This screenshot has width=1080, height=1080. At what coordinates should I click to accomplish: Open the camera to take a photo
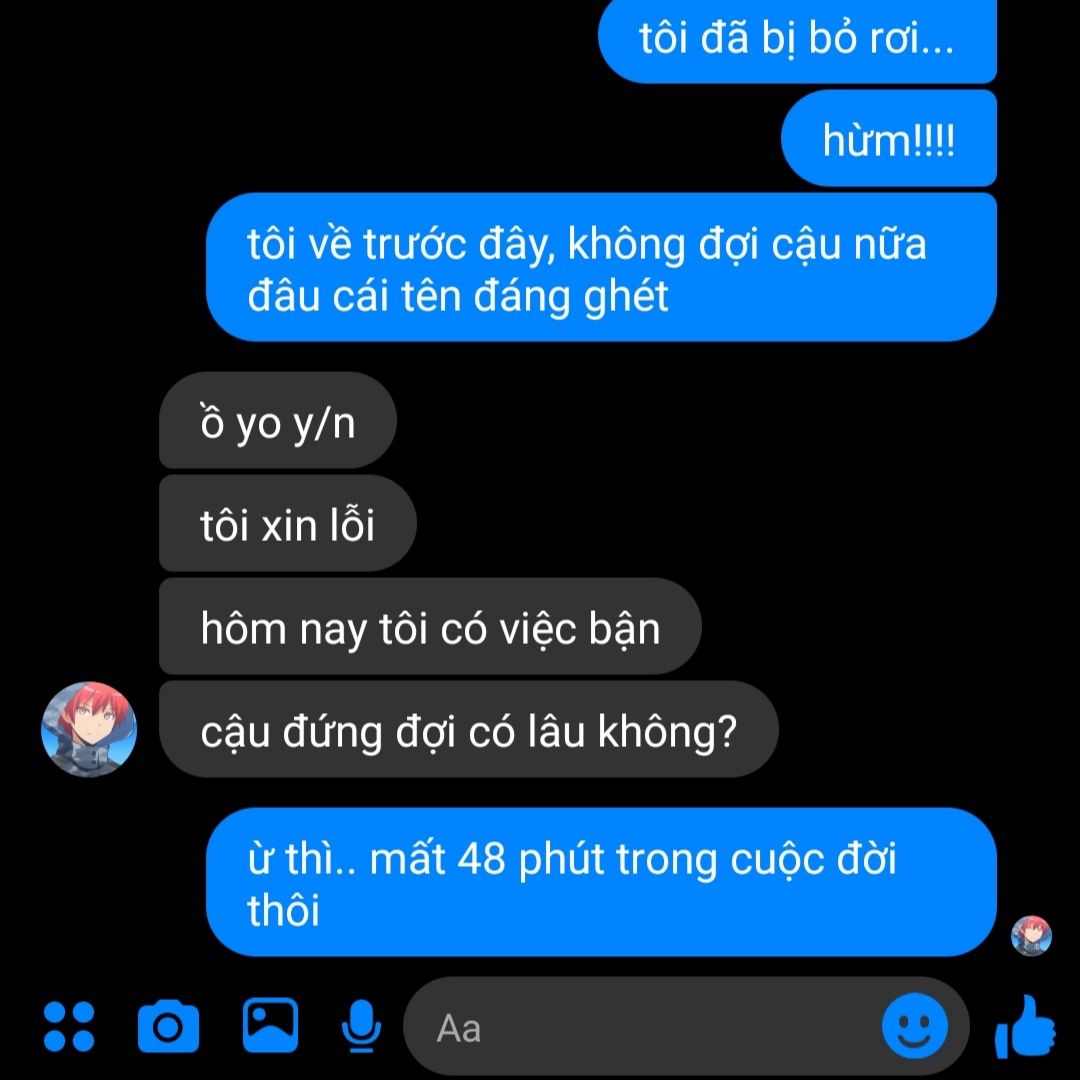[x=168, y=1026]
